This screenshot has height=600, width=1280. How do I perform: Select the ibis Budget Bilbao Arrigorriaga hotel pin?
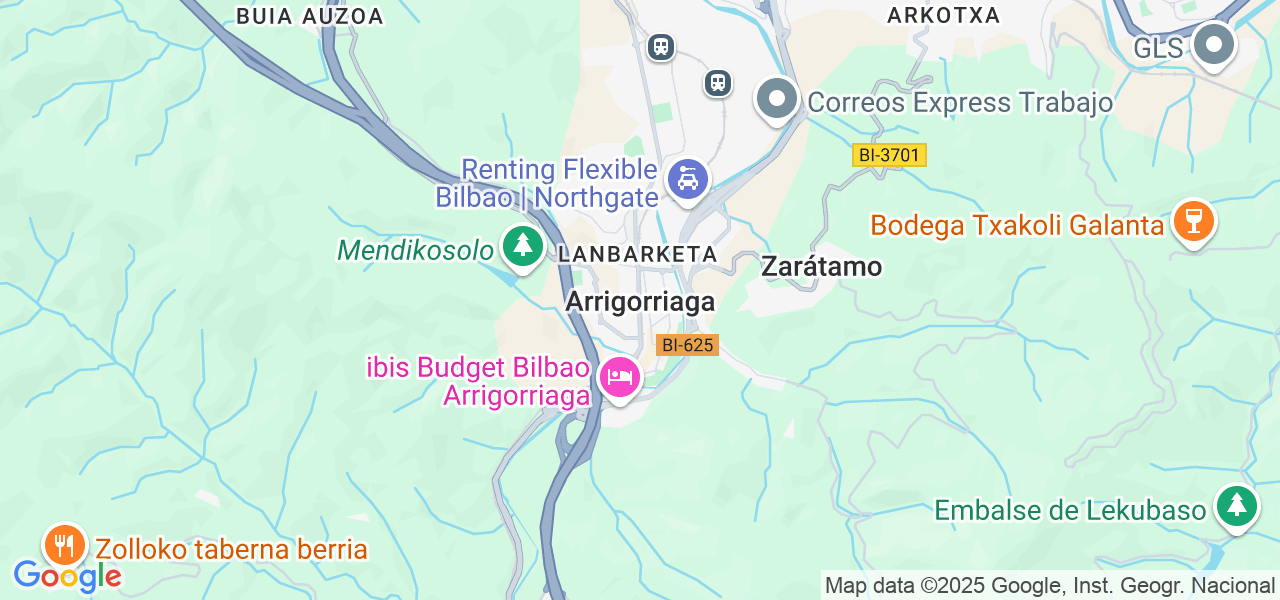pyautogui.click(x=619, y=378)
